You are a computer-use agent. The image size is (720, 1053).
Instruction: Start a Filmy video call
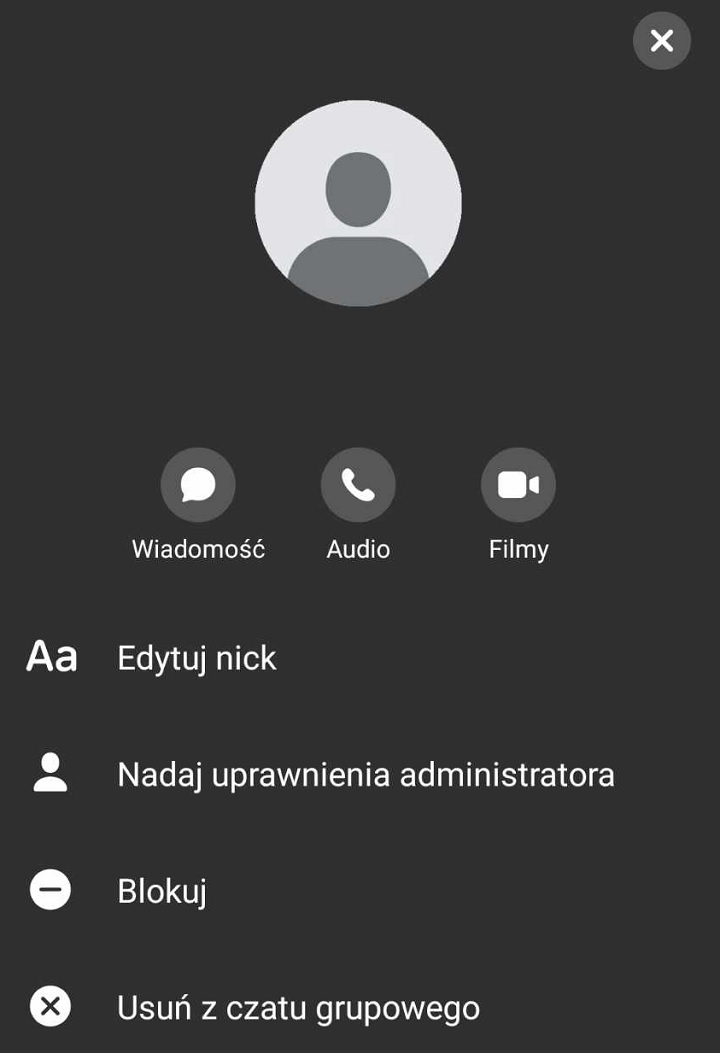point(518,485)
